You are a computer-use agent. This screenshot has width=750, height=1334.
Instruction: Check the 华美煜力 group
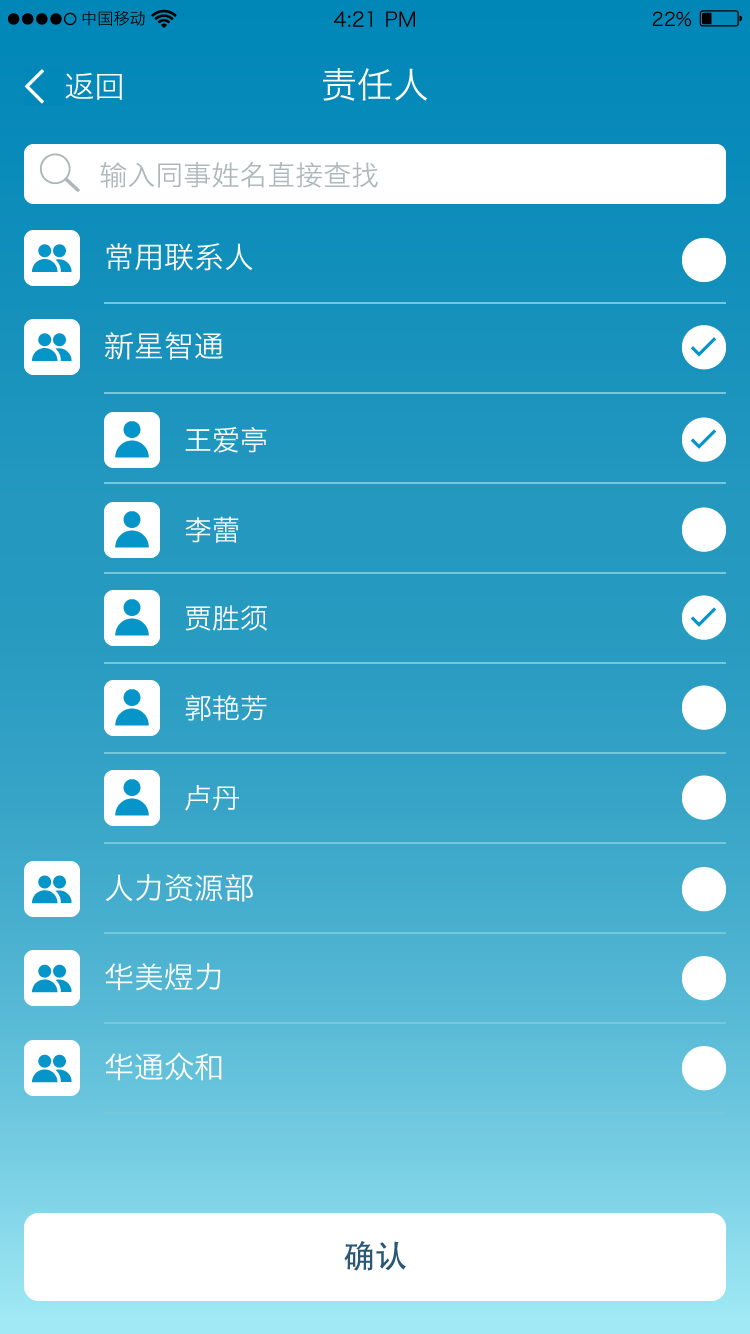[x=704, y=978]
